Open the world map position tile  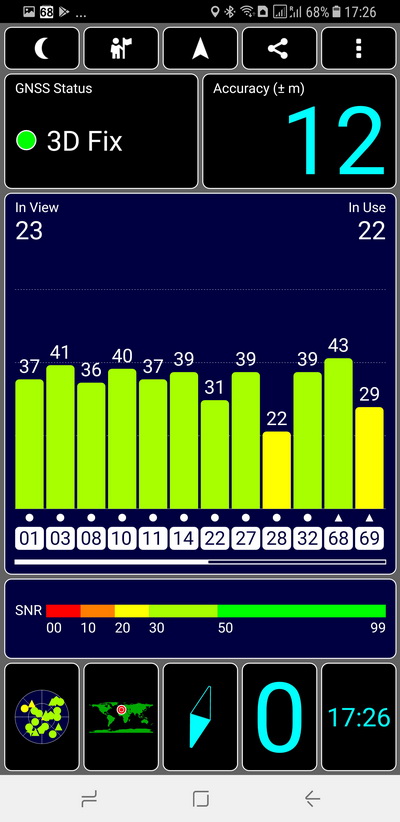point(121,717)
